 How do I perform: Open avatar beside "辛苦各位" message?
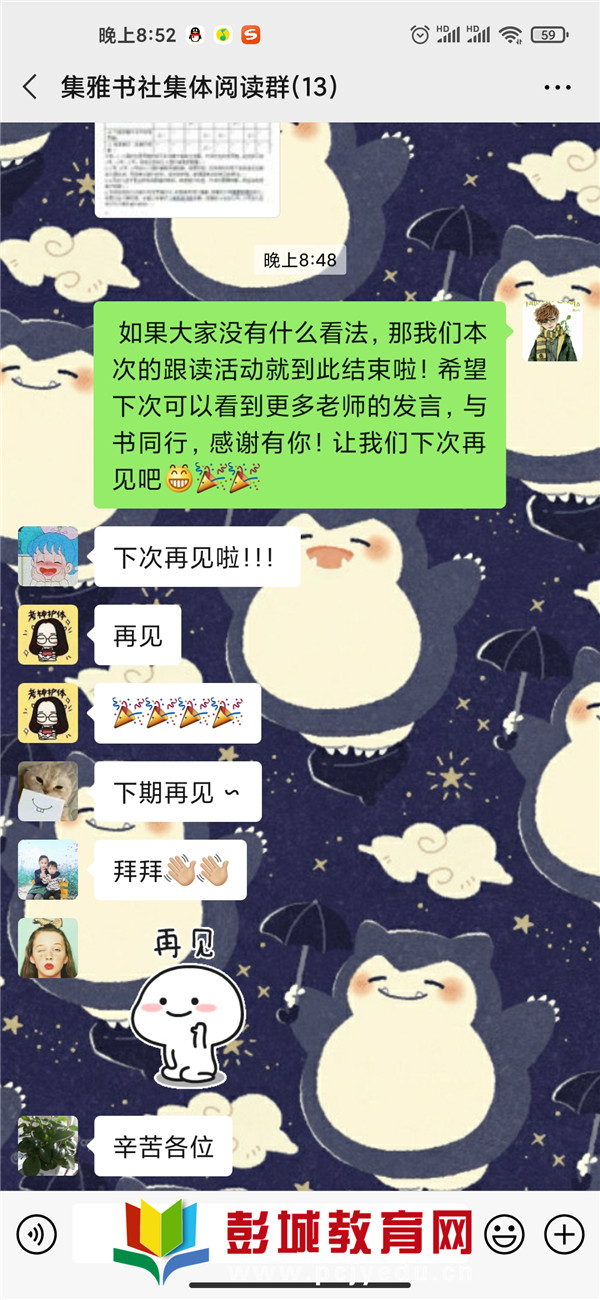pyautogui.click(x=48, y=1145)
